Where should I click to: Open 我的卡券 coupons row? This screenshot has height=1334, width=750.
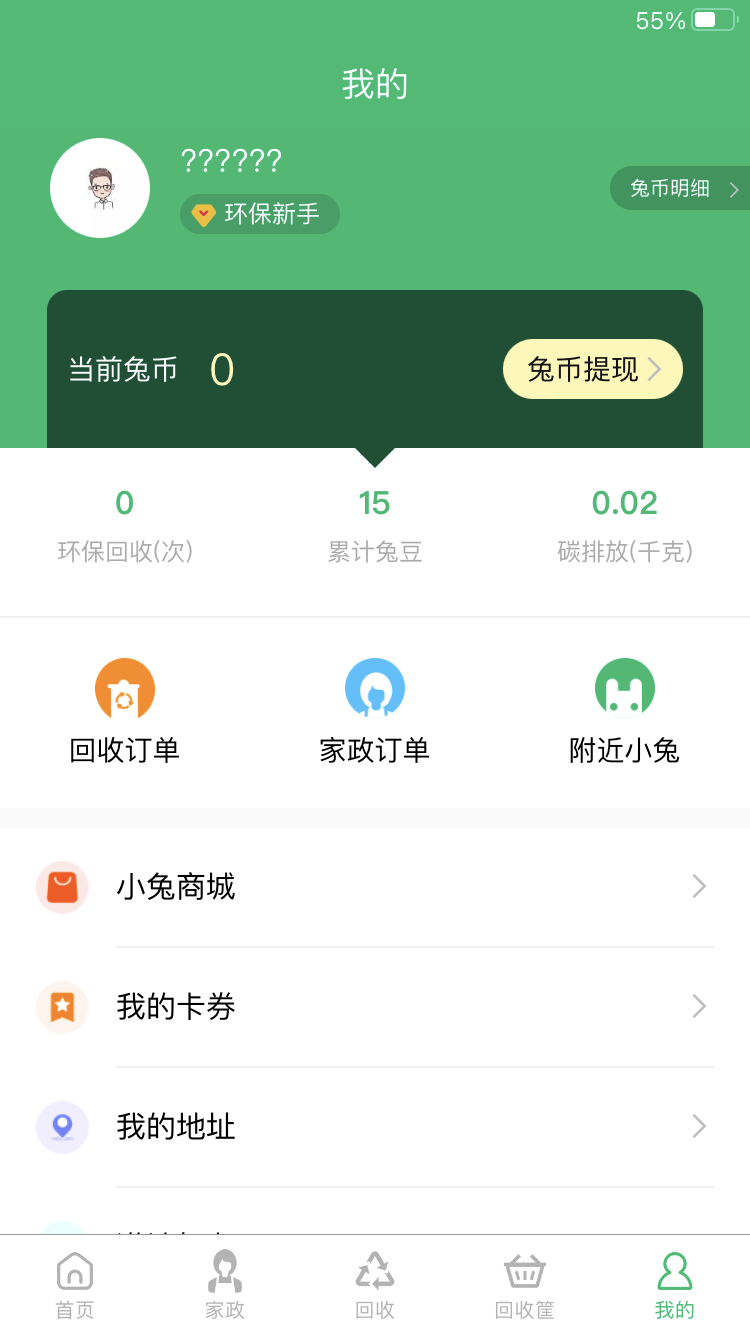[375, 1007]
